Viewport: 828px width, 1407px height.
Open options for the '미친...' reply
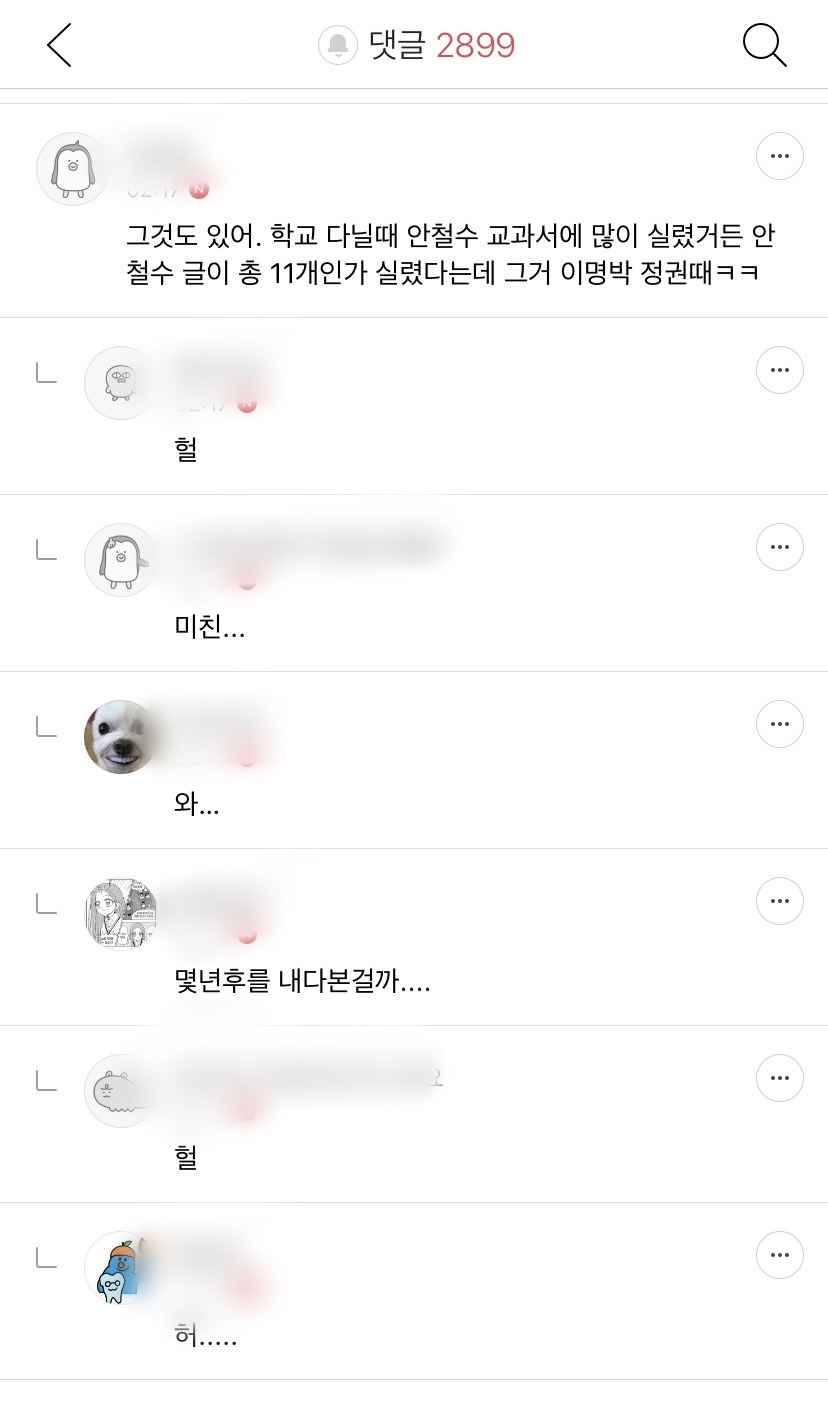pos(780,547)
